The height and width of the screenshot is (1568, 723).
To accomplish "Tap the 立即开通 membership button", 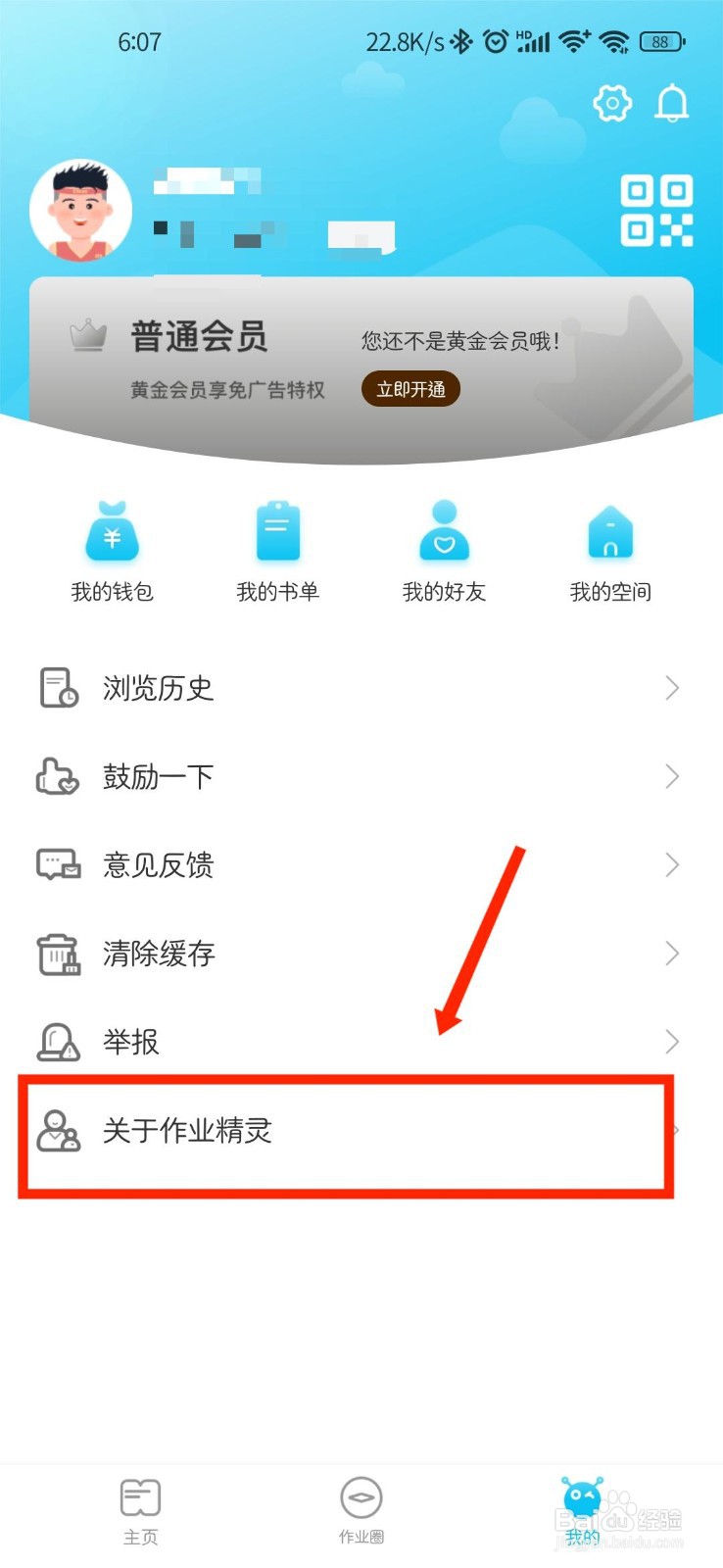I will click(410, 388).
